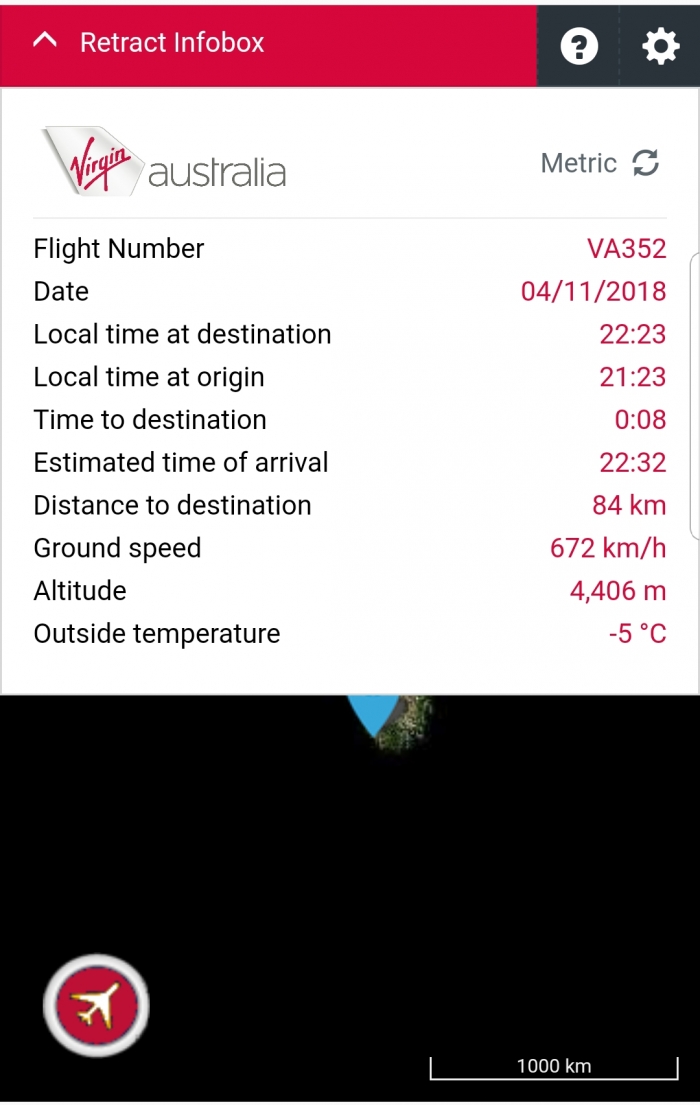Retract the flight infobox
Screen dimensions: 700x1105
150,43
